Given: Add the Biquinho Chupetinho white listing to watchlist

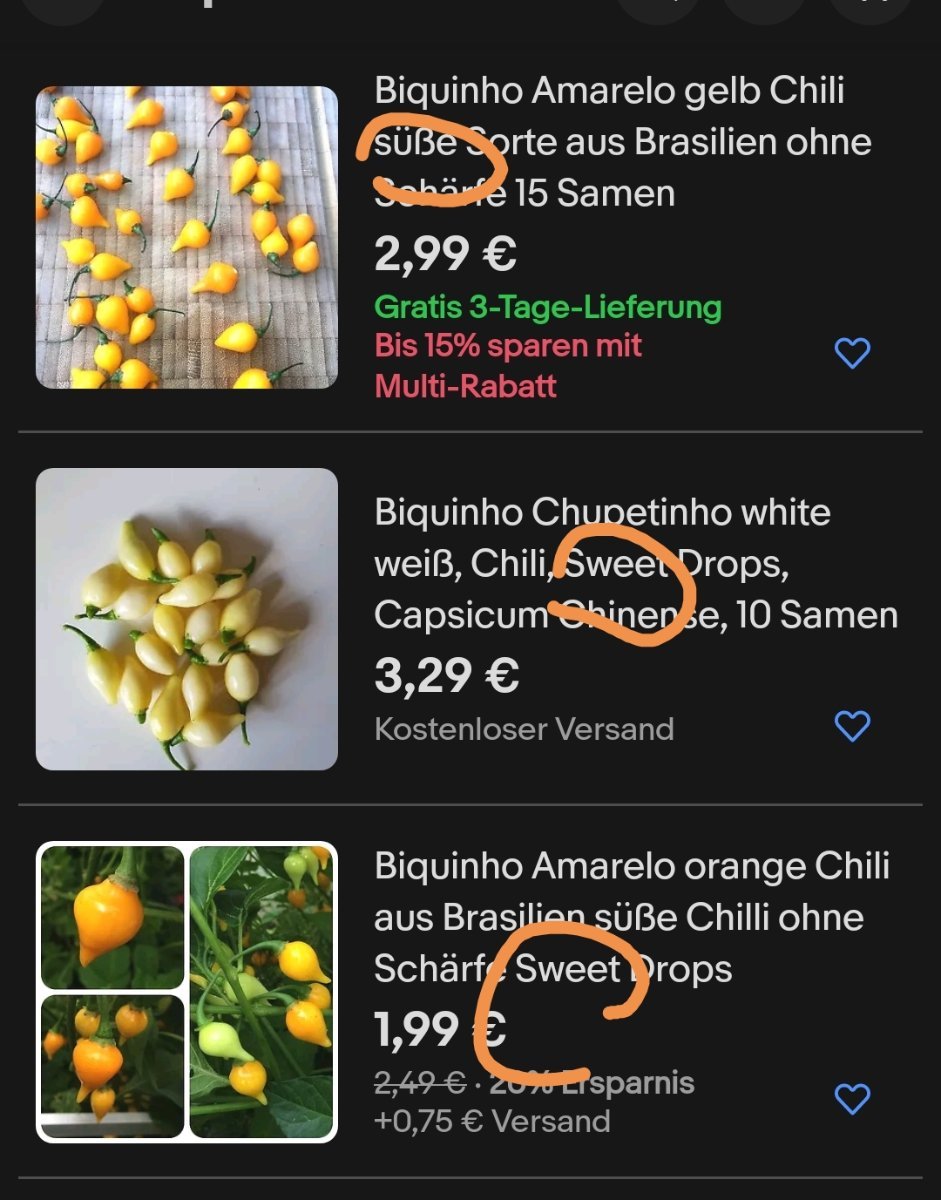Looking at the screenshot, I should [852, 726].
